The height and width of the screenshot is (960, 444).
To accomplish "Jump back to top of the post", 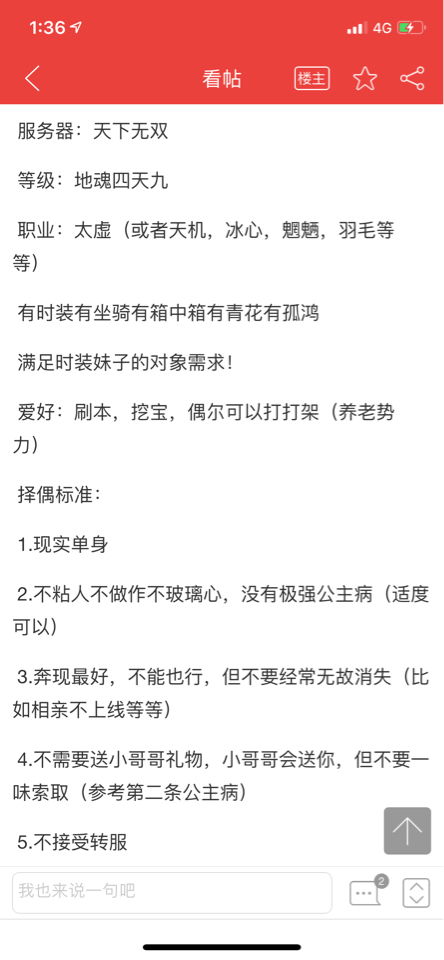I will click(x=407, y=831).
